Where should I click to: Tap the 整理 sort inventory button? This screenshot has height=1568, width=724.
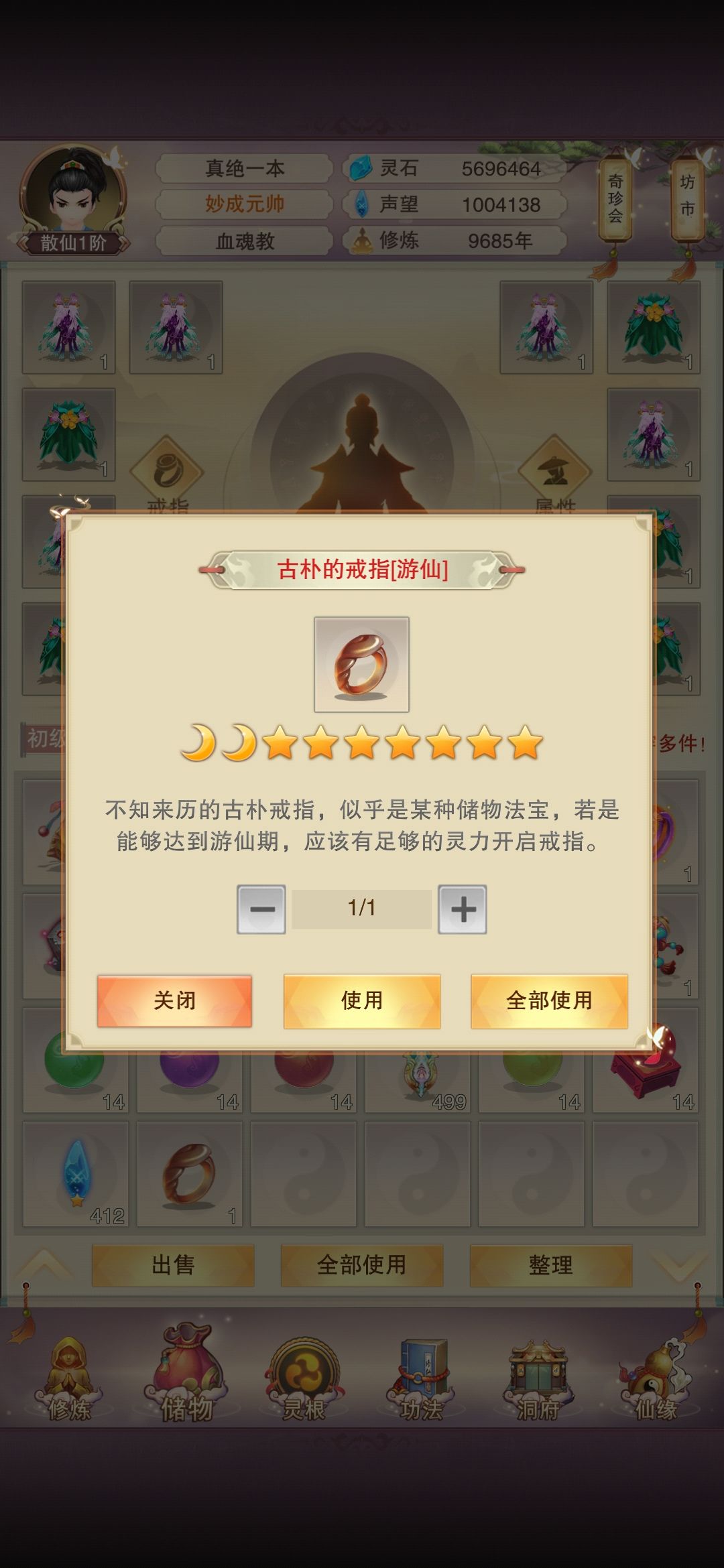[x=550, y=1265]
